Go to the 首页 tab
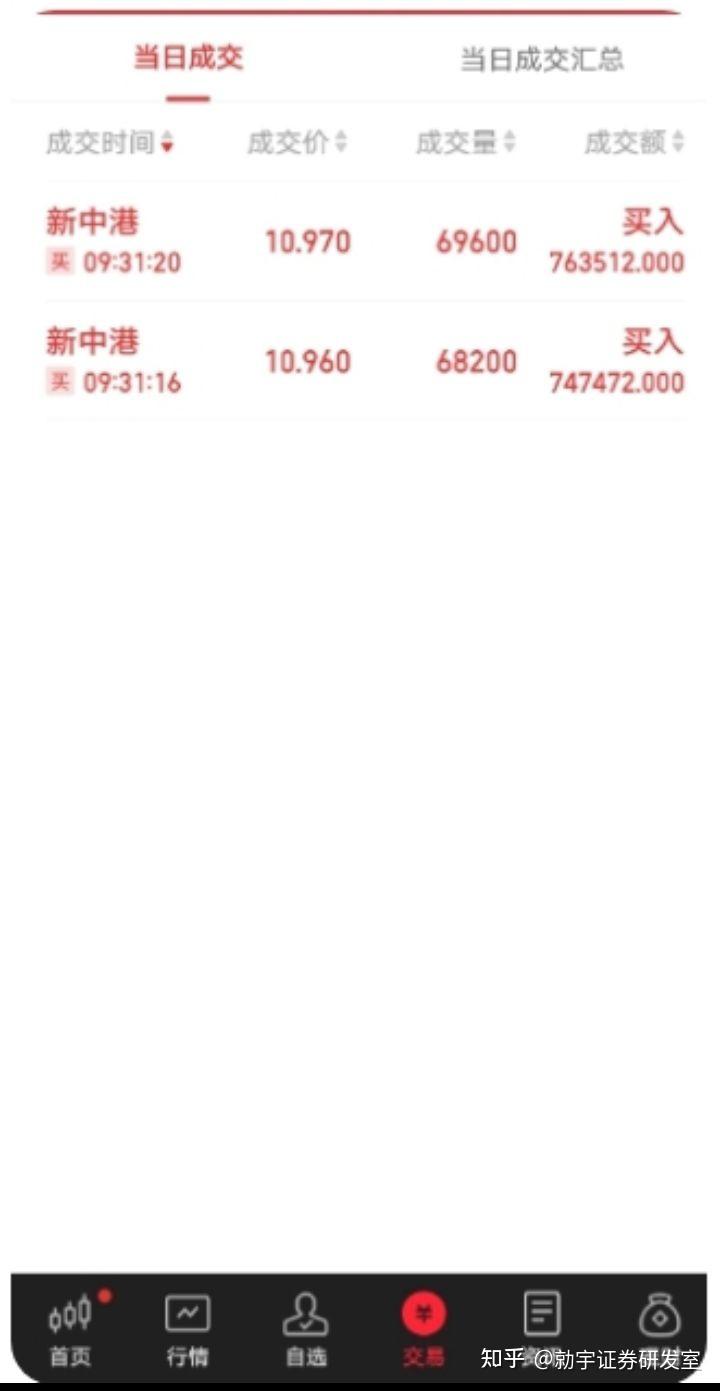 click(x=71, y=1329)
